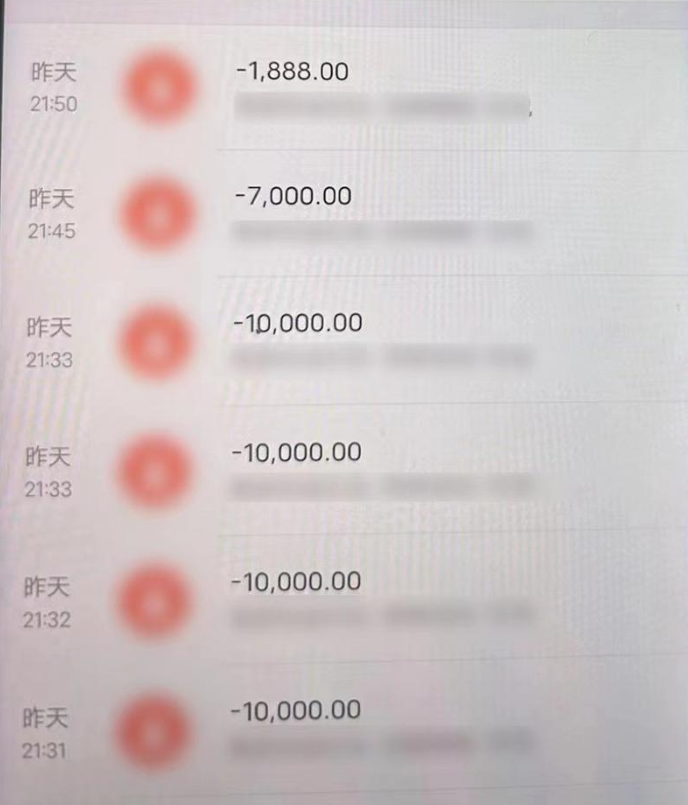View details of the -7,000.00 transaction
Viewport: 688px width, 805px height.
coord(293,197)
